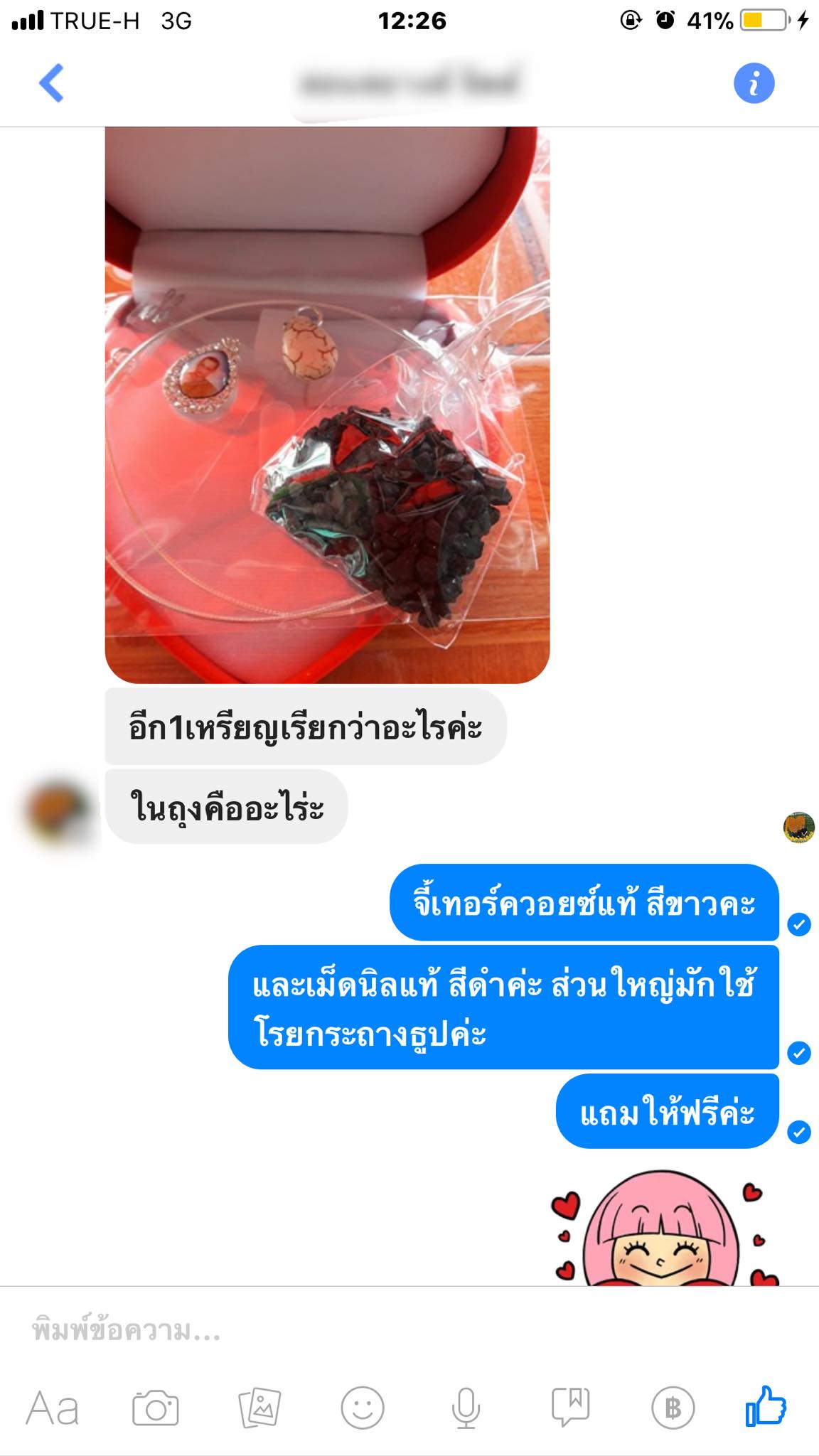Open the Aa text formatting option
Image resolution: width=819 pixels, height=1456 pixels.
pyautogui.click(x=52, y=1408)
